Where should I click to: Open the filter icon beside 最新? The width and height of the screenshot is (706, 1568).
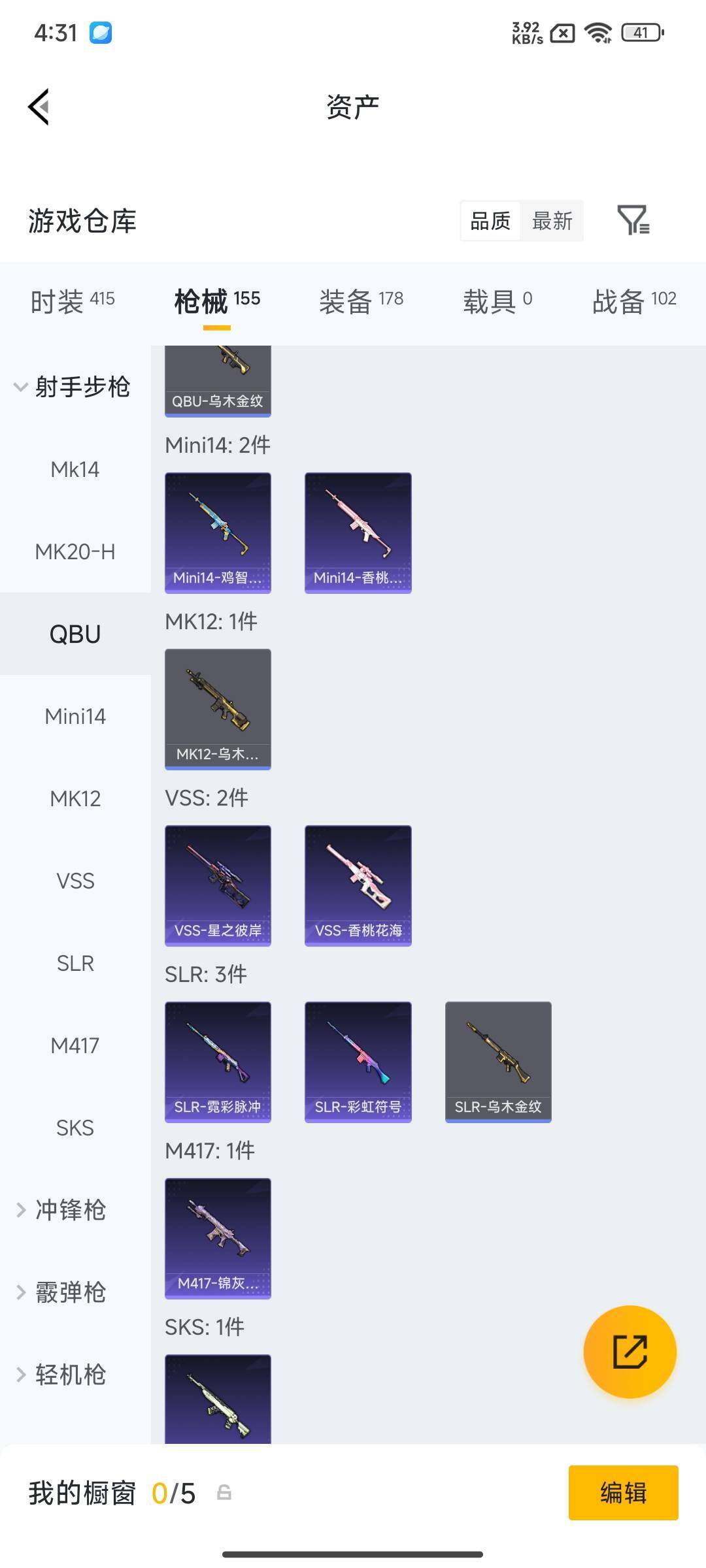tap(633, 220)
